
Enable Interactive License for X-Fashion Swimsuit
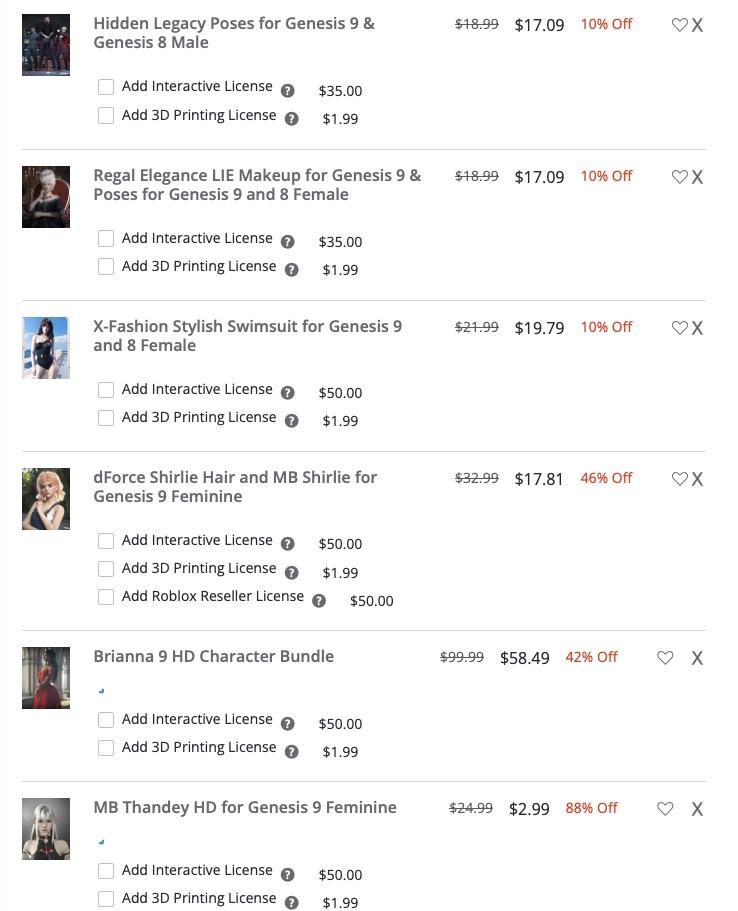click(106, 390)
